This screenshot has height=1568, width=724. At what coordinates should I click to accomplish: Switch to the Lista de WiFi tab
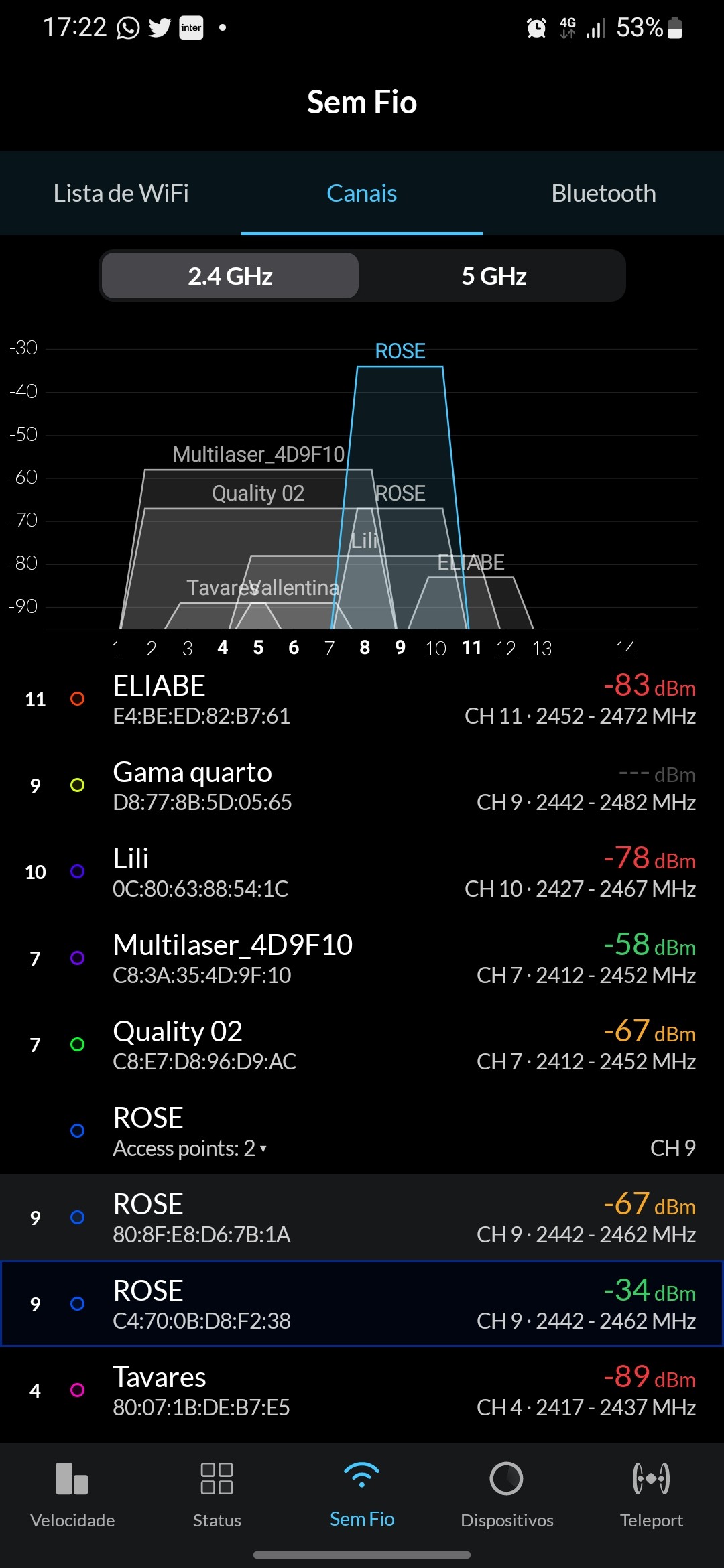click(x=121, y=194)
